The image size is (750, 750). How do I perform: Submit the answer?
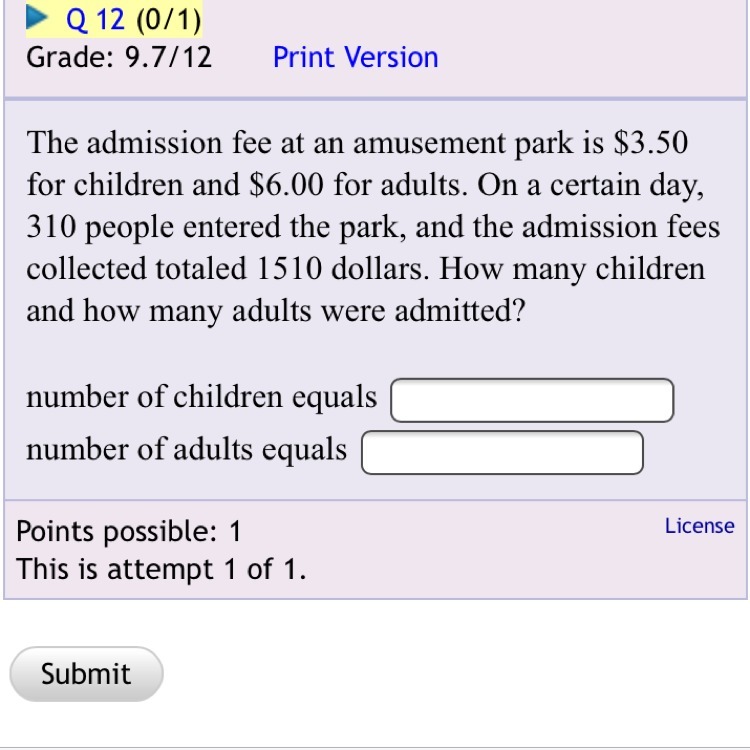point(86,674)
